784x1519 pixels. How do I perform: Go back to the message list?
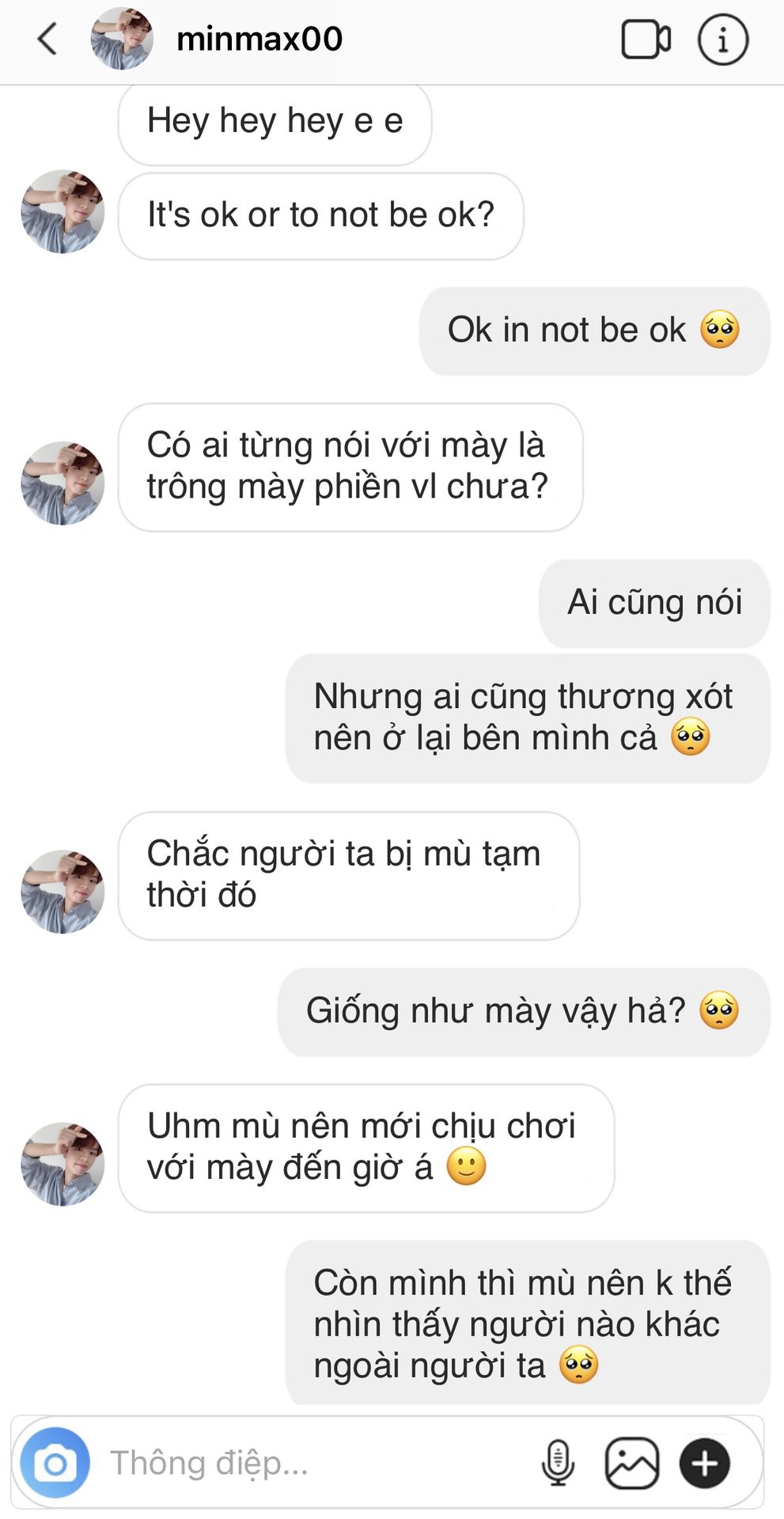click(x=47, y=38)
